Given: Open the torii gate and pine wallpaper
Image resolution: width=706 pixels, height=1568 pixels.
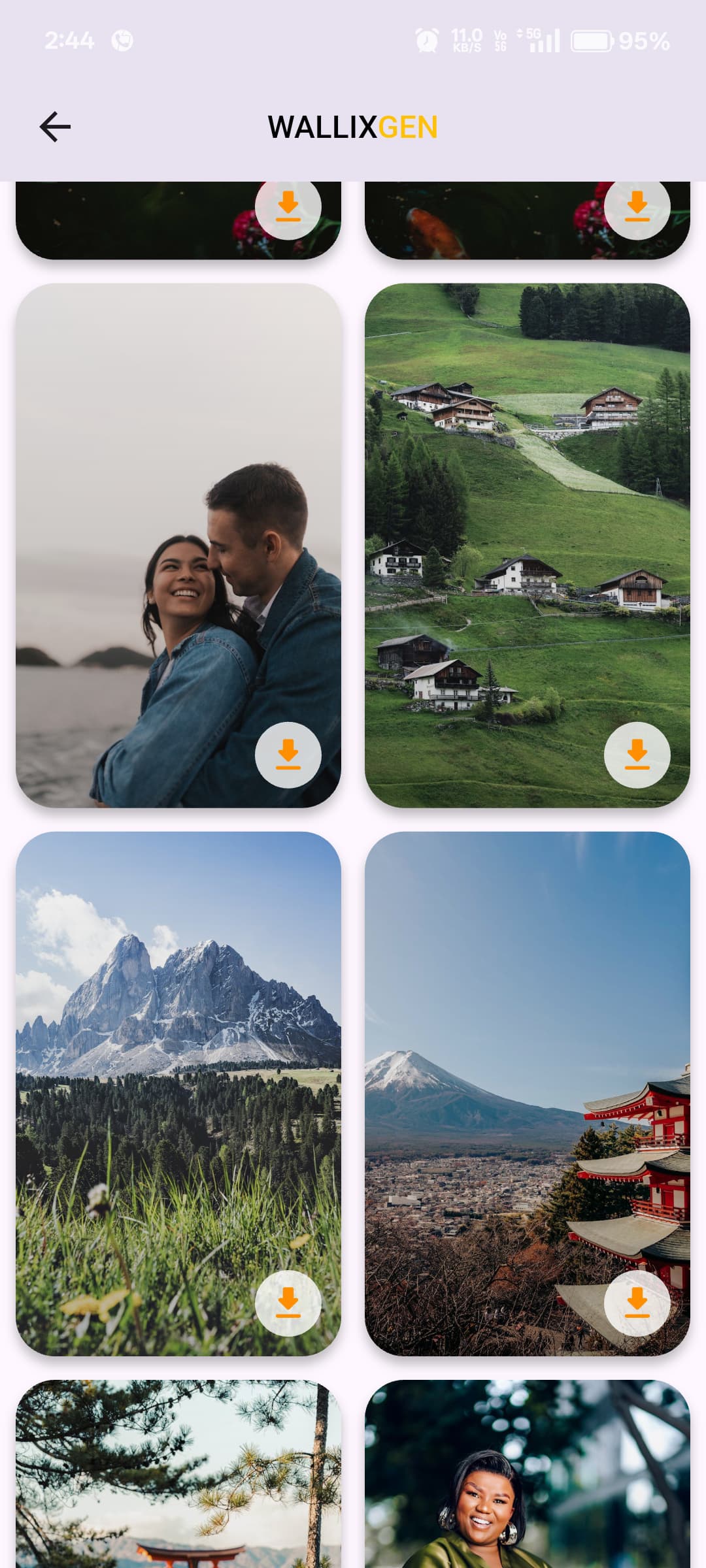Looking at the screenshot, I should pyautogui.click(x=178, y=1477).
